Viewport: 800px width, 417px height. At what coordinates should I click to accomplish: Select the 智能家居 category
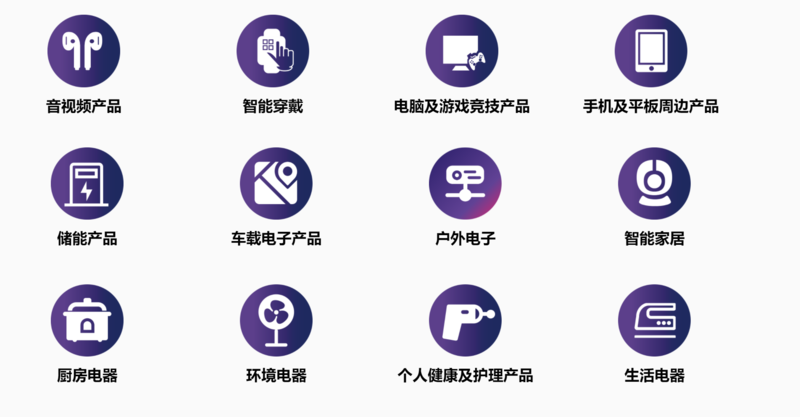[653, 184]
